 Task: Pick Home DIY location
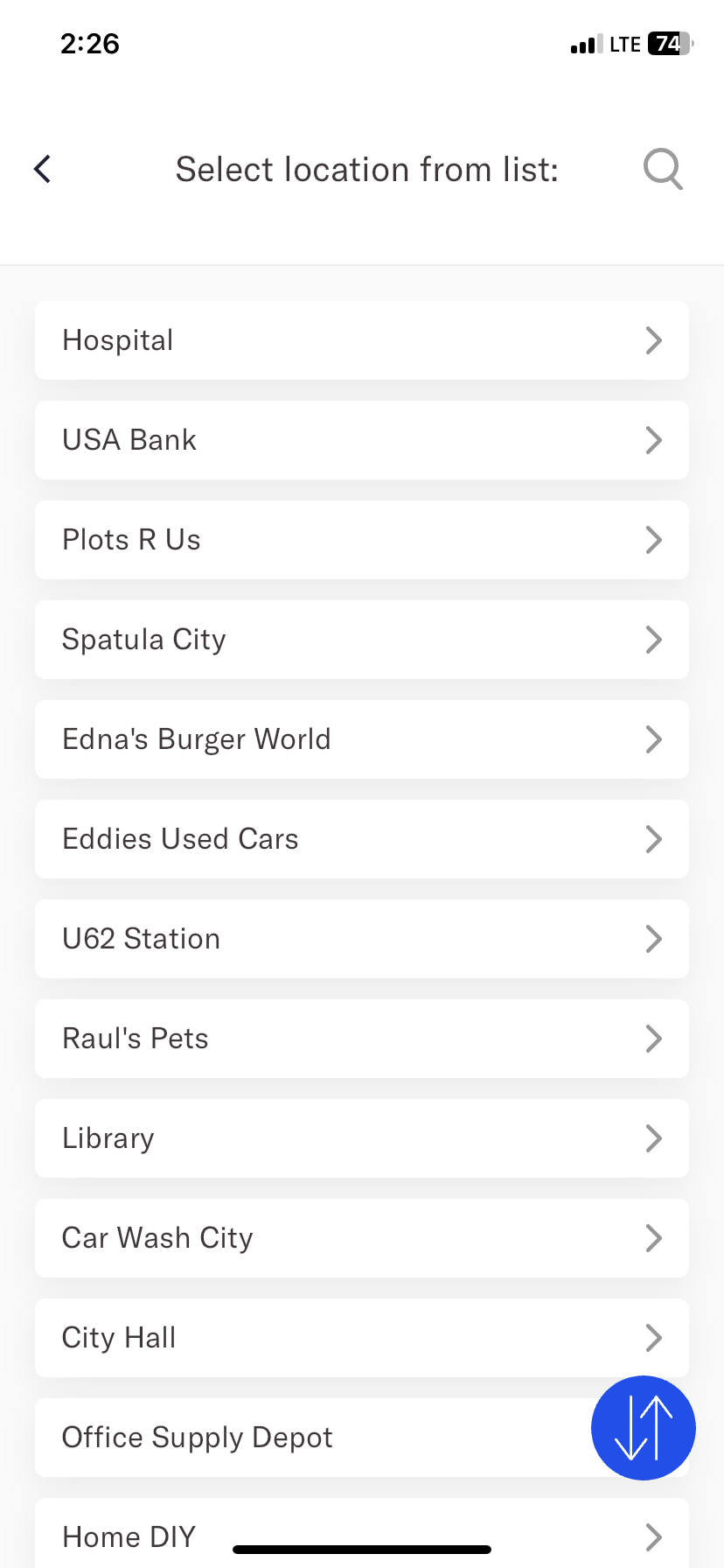pos(362,1531)
